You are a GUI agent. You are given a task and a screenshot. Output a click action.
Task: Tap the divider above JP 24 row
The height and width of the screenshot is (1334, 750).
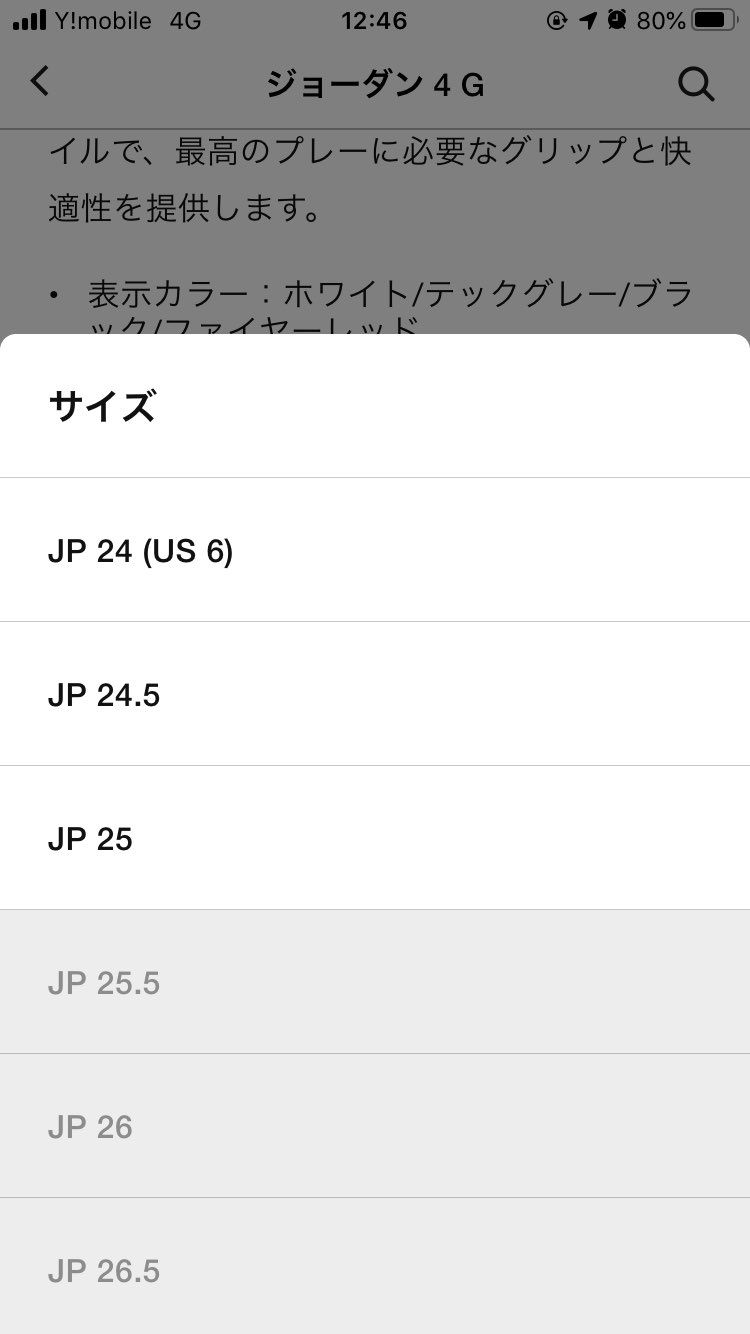tap(375, 478)
